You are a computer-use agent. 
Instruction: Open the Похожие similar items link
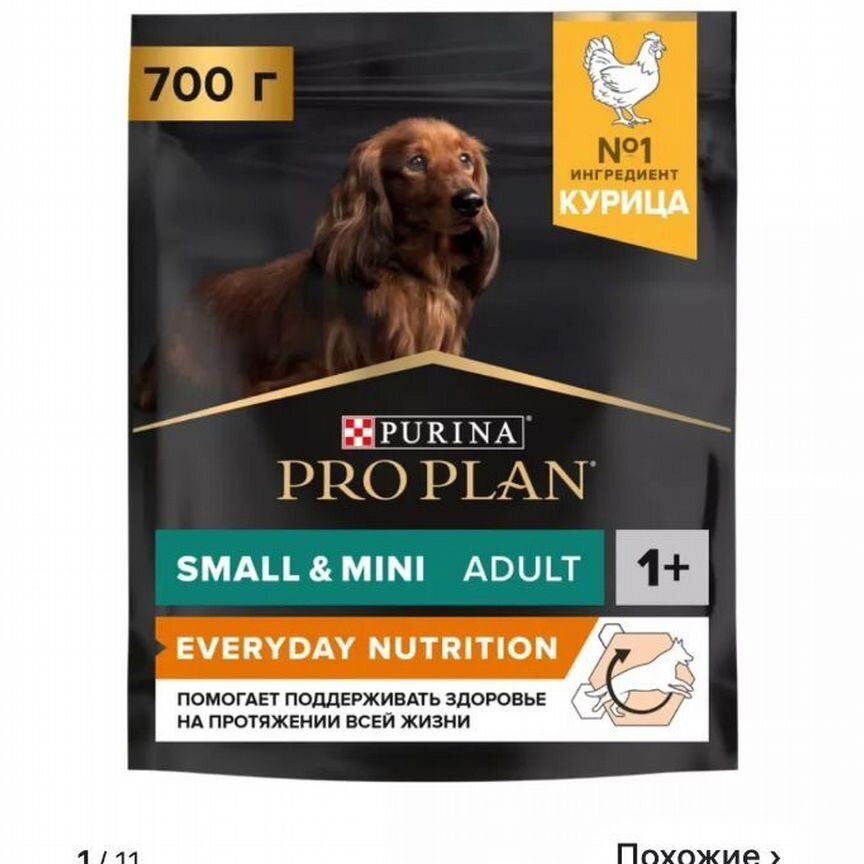point(697,853)
